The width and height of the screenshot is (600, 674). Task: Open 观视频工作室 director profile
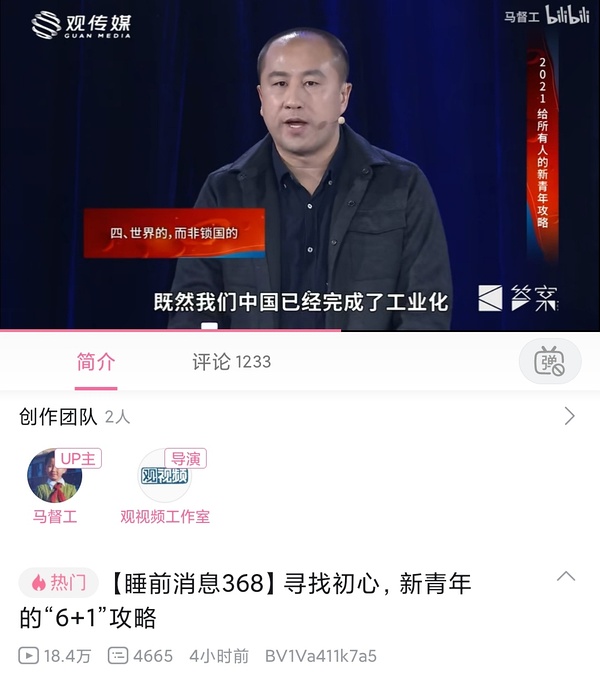(165, 478)
